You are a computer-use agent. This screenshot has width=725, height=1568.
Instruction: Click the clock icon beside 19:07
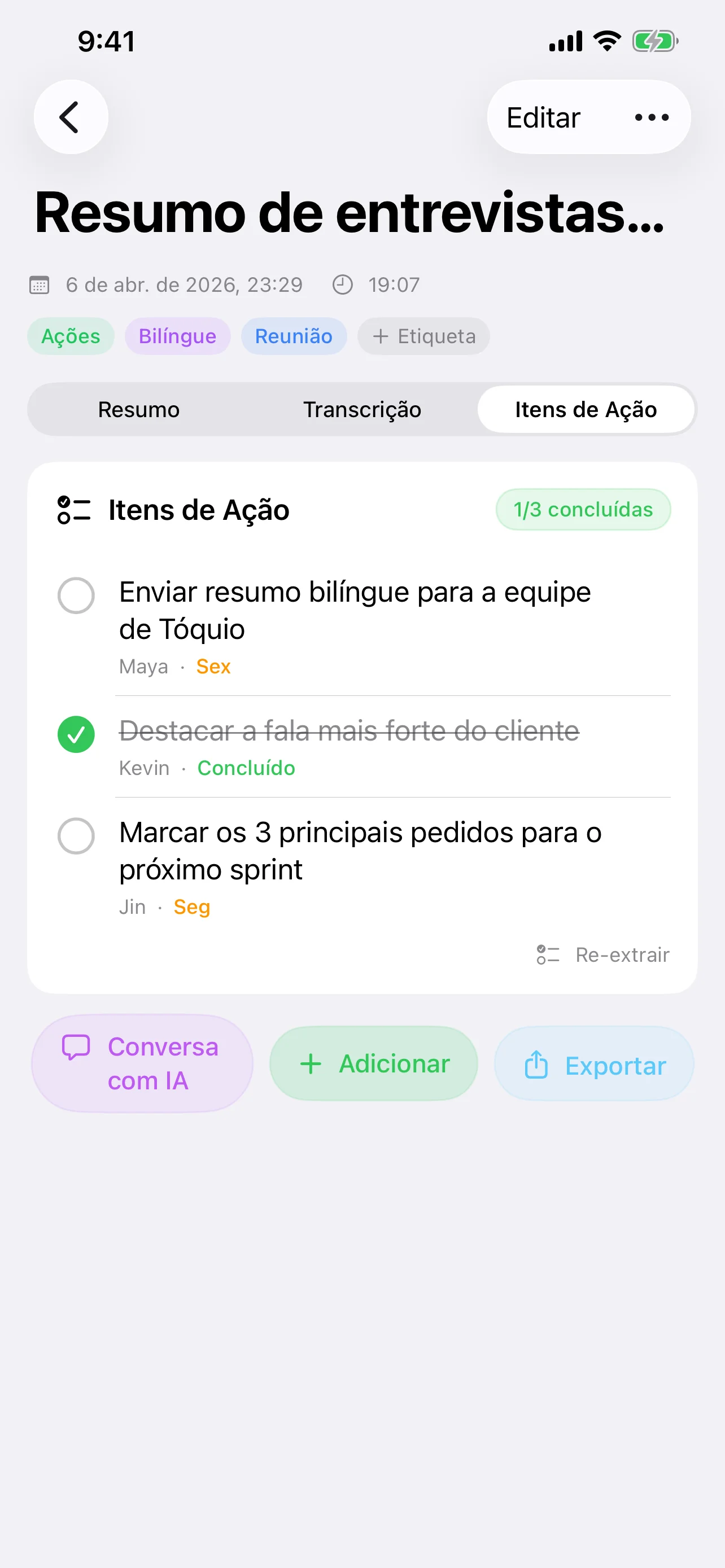click(x=343, y=284)
